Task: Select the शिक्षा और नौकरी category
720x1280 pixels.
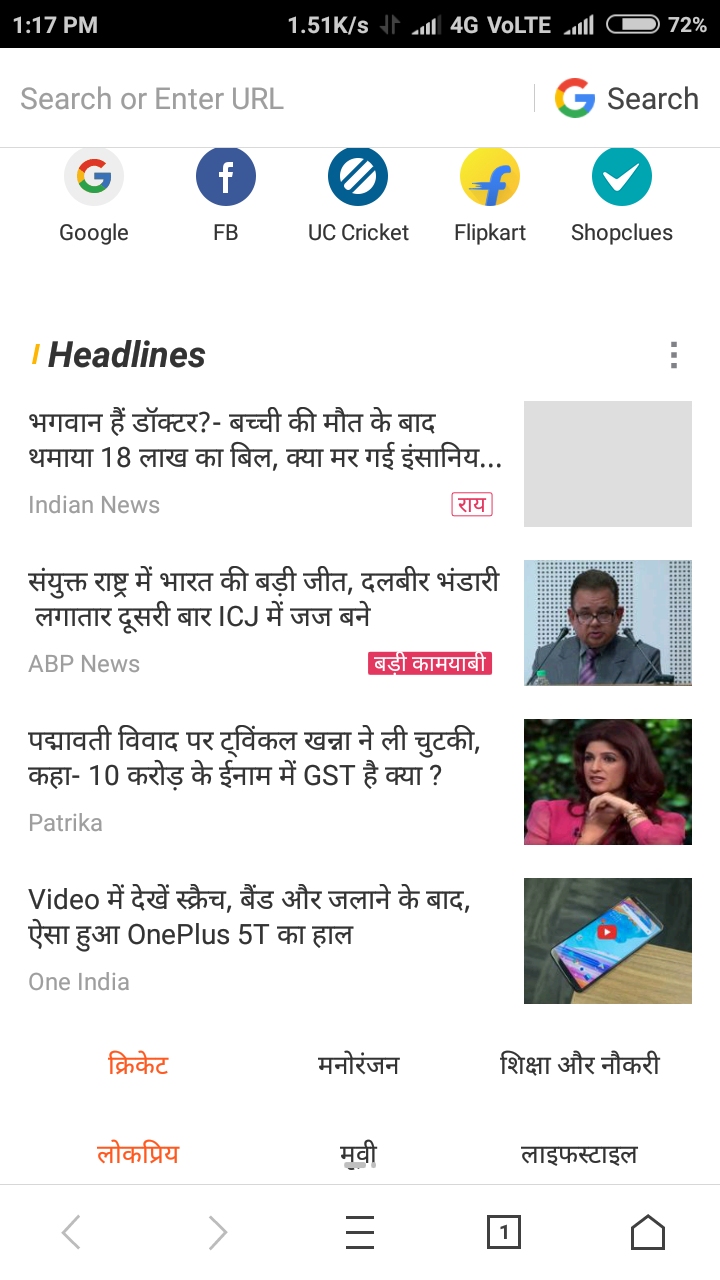Action: [579, 1065]
